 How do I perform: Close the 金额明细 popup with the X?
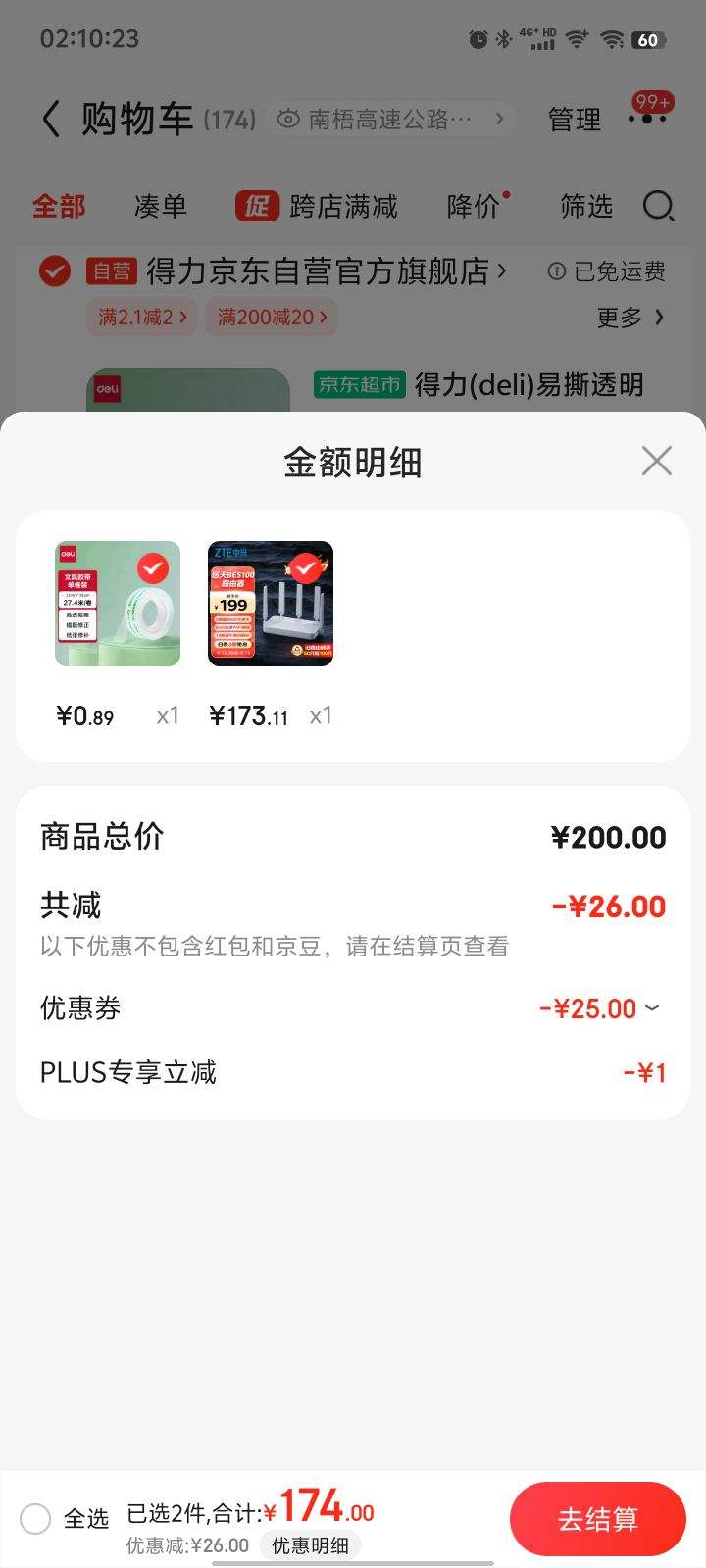tap(655, 461)
